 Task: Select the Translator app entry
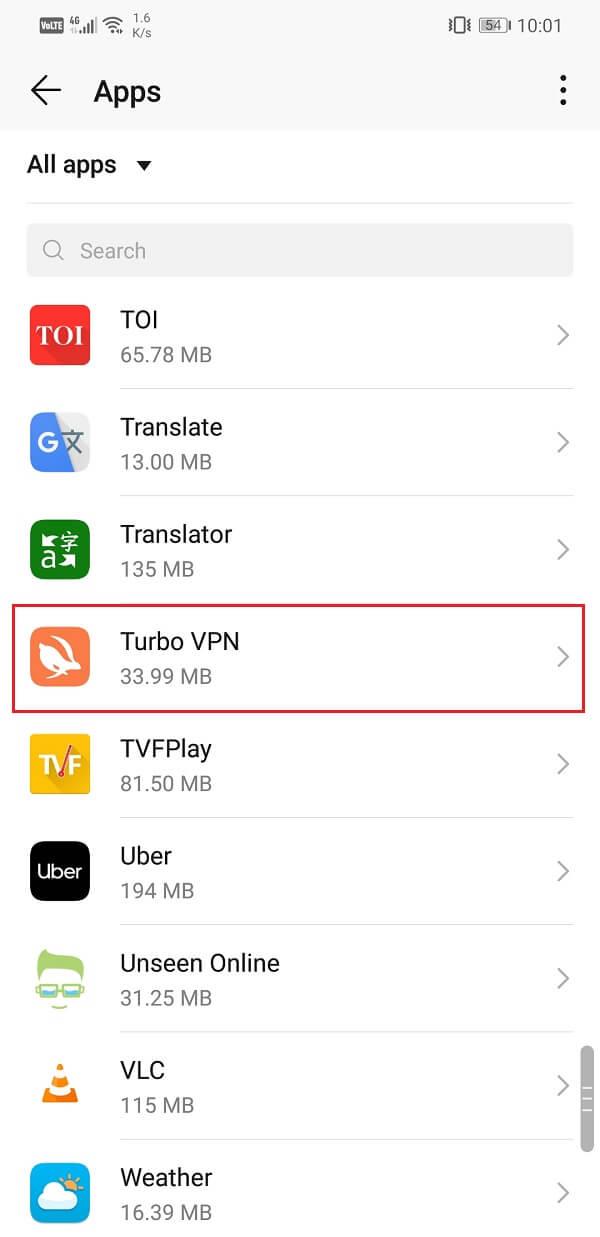[300, 550]
